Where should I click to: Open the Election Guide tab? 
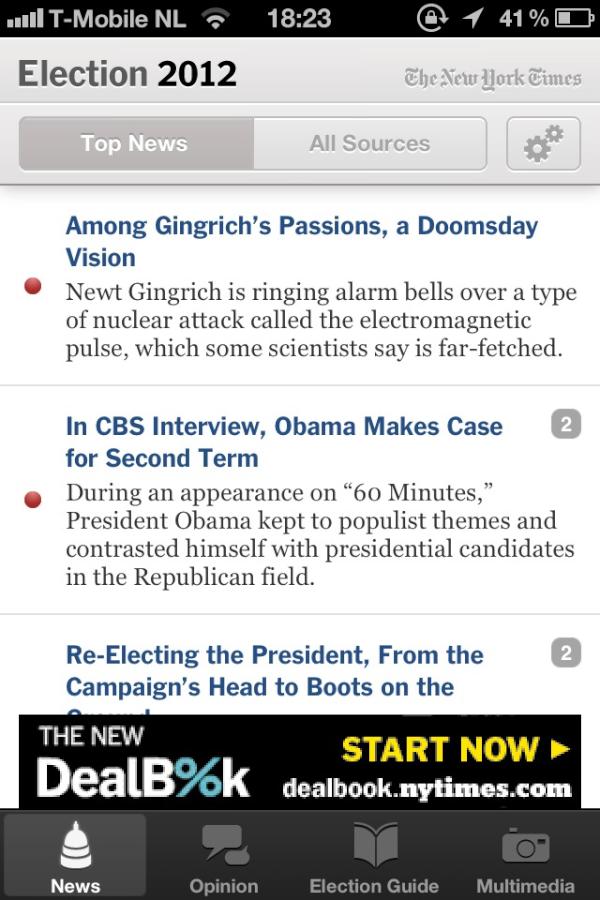click(374, 856)
